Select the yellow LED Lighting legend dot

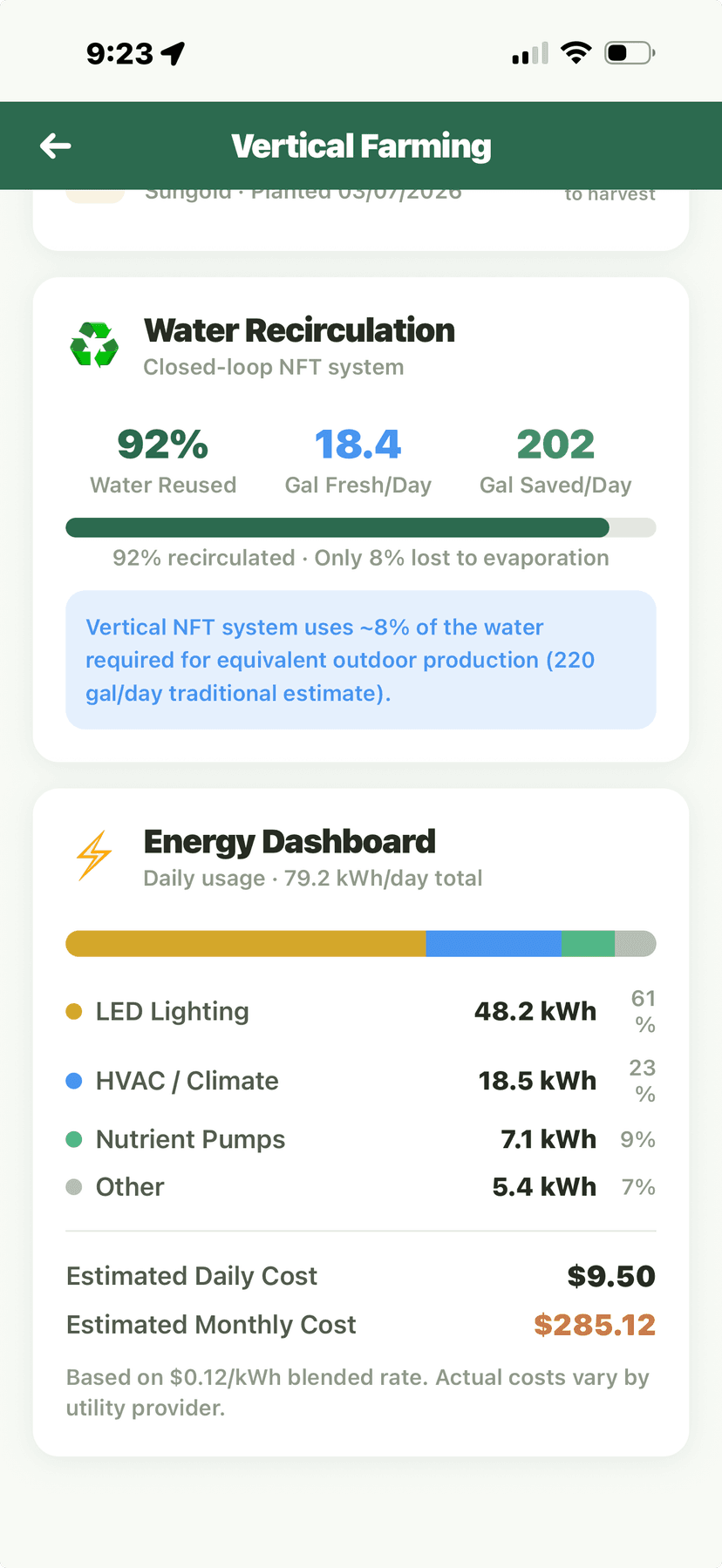pyautogui.click(x=74, y=1011)
